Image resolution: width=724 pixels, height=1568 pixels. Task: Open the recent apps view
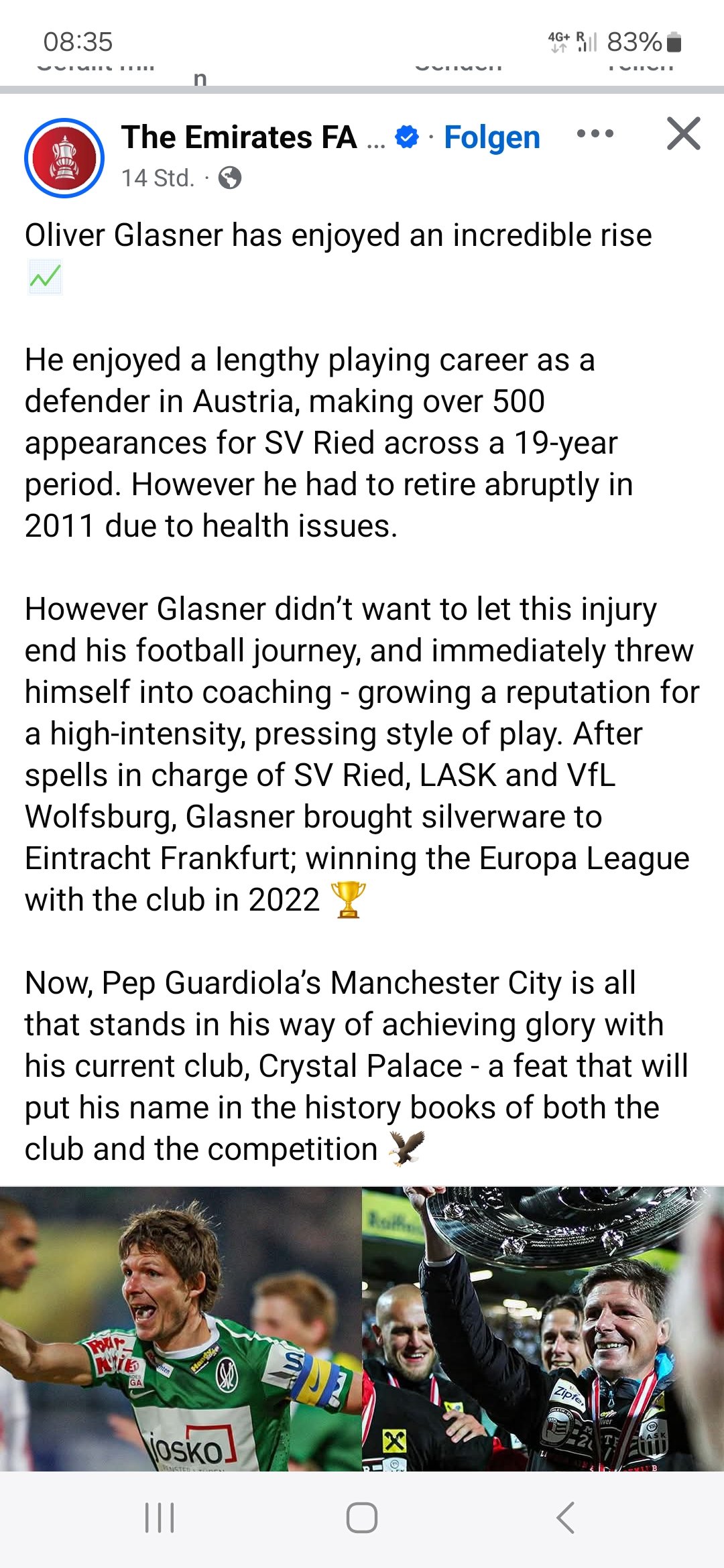(x=160, y=1518)
